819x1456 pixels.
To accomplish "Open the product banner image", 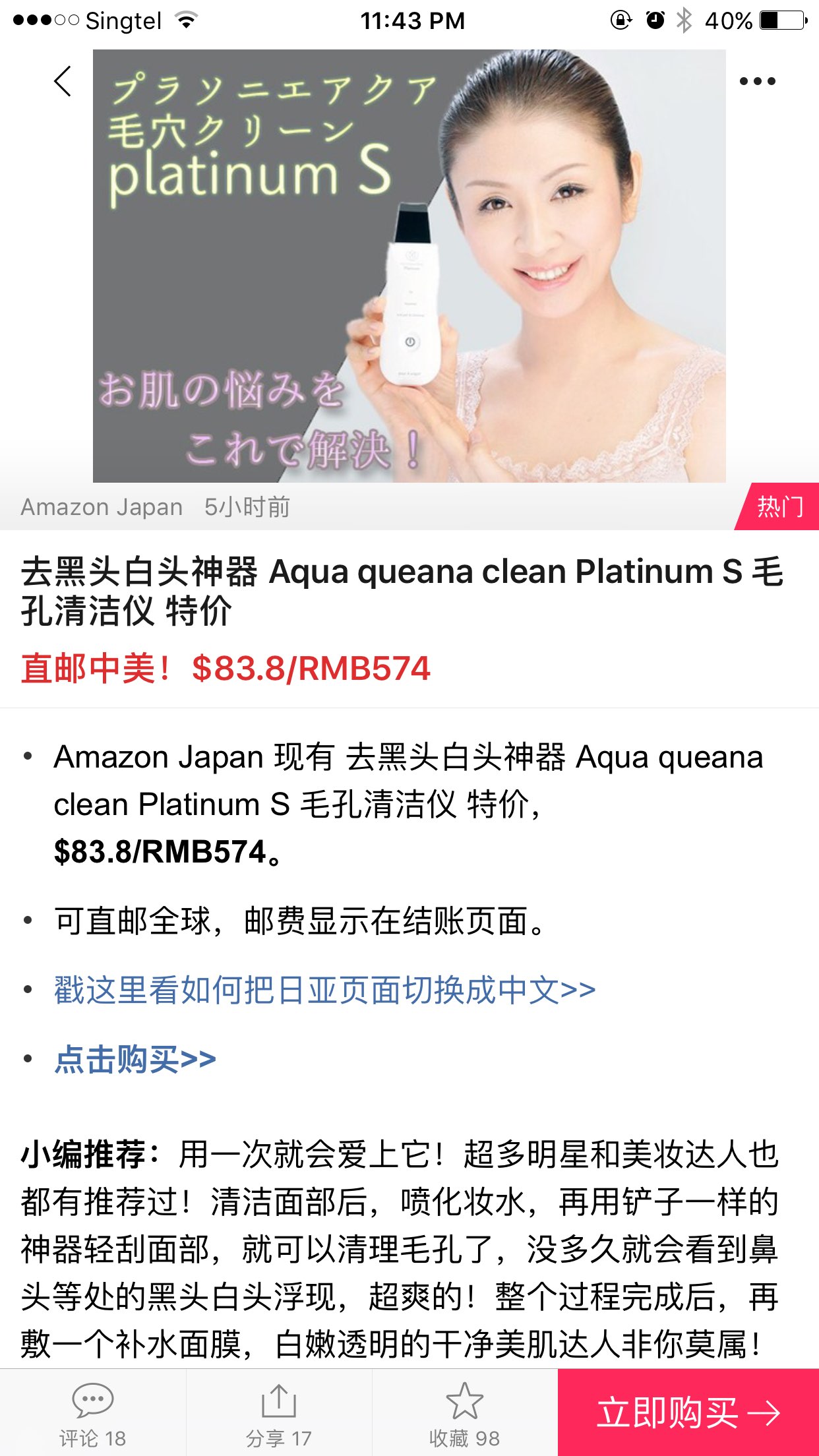I will point(409,266).
